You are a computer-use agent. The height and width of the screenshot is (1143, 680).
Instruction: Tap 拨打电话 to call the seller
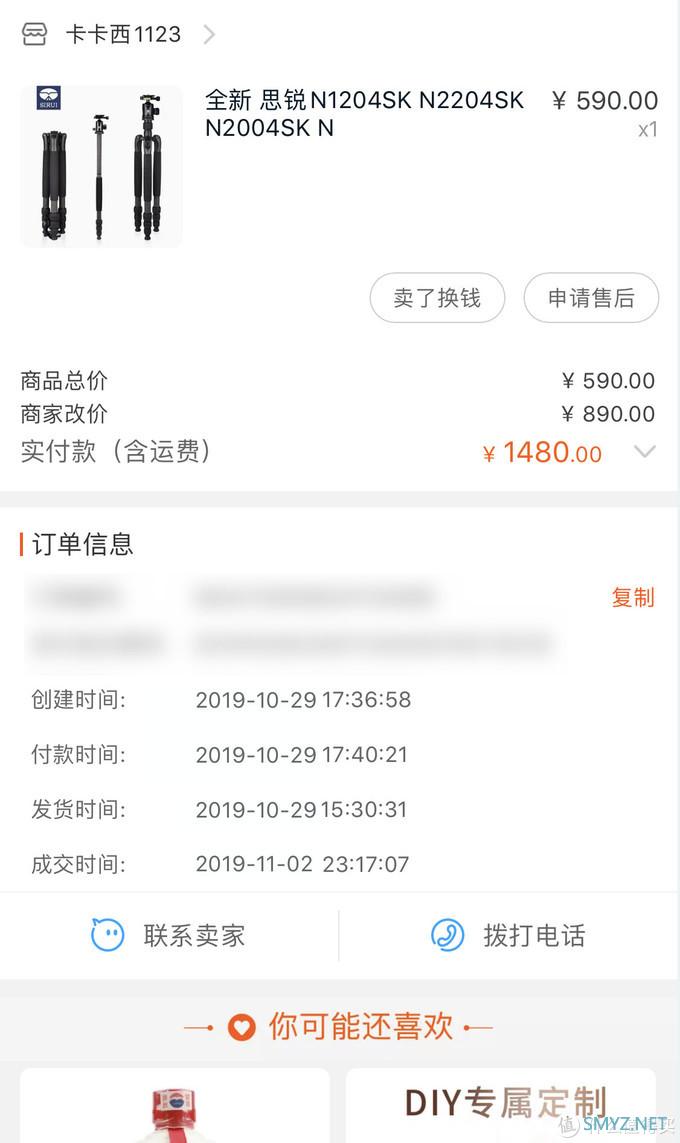click(x=509, y=936)
